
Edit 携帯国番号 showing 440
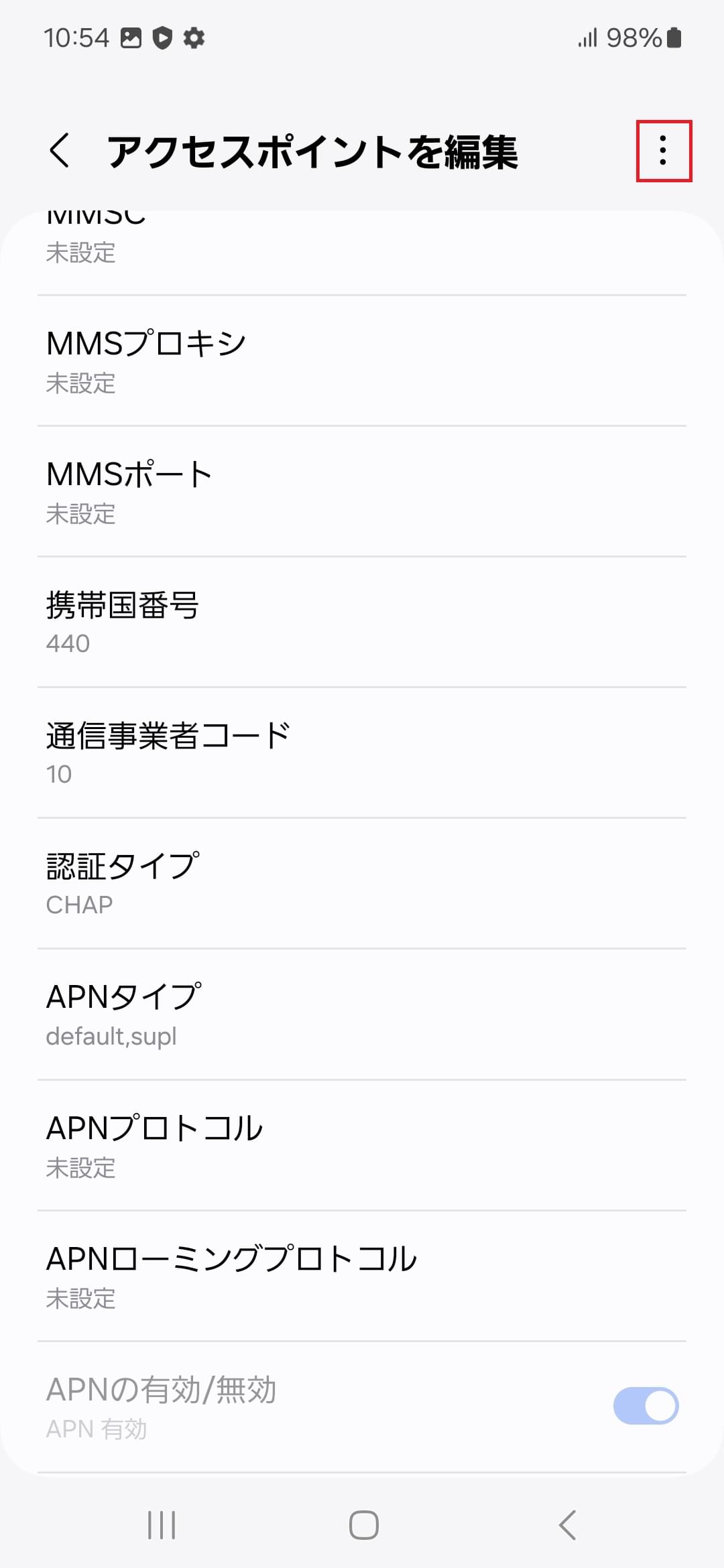(x=362, y=622)
